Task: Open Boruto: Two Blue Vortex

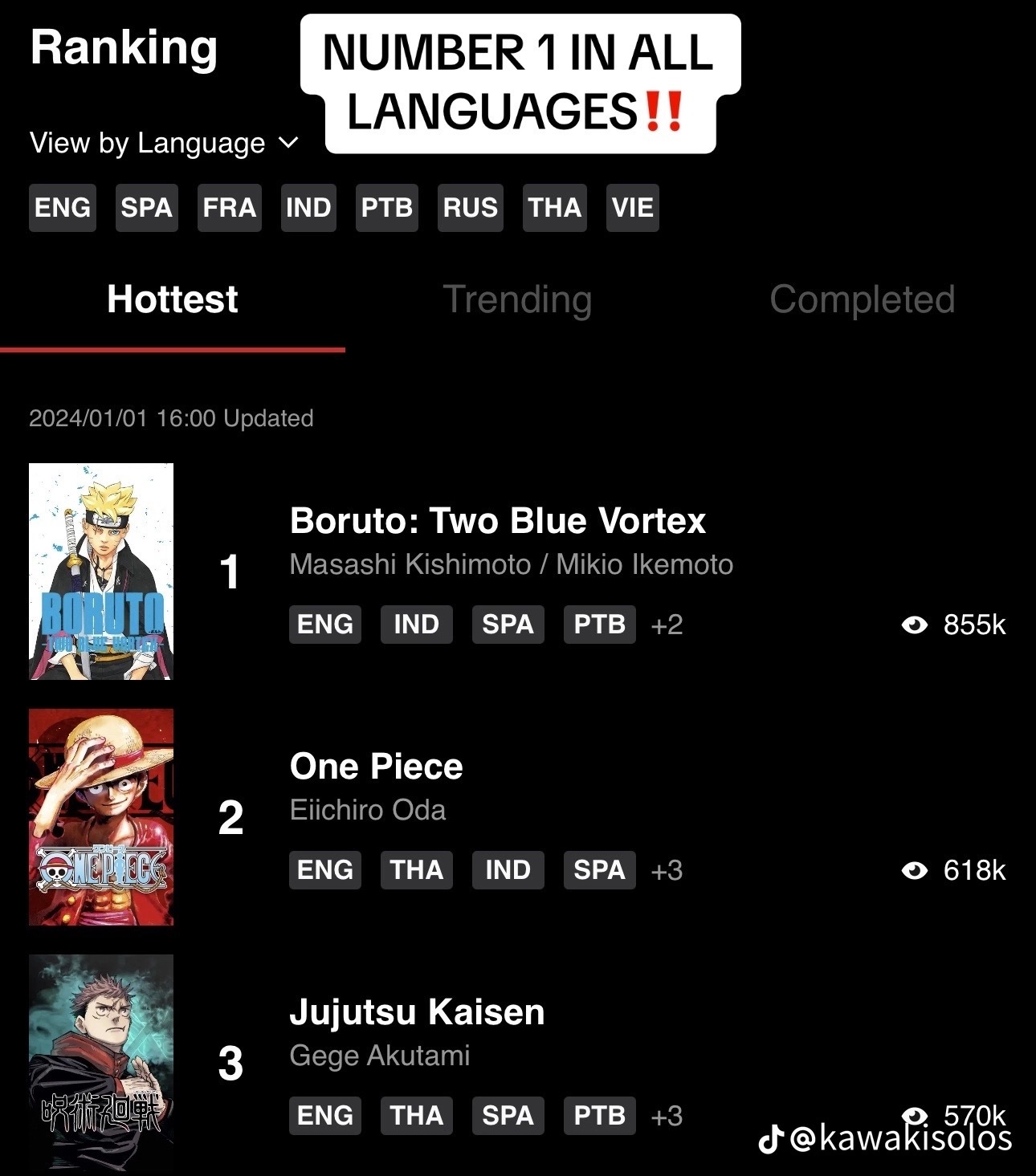Action: (497, 521)
